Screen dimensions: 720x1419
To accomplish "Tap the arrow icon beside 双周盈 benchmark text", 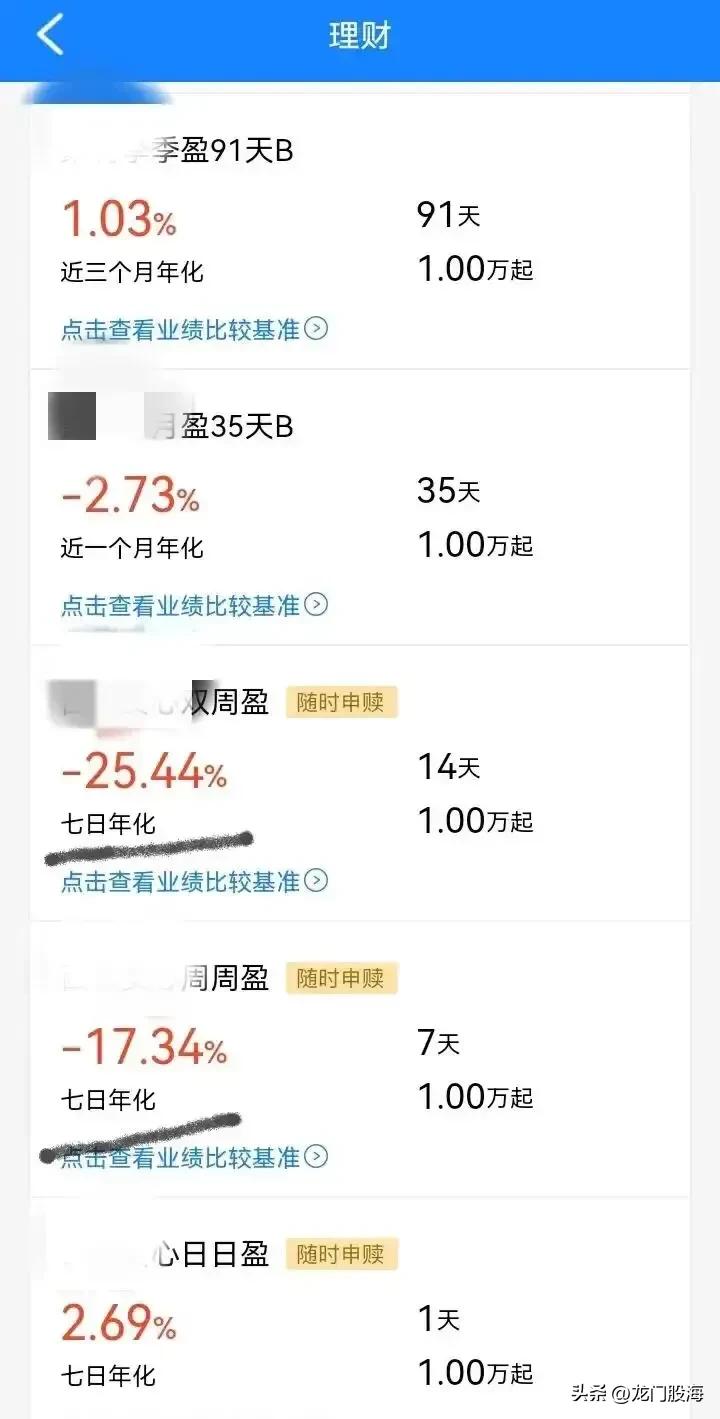I will click(316, 881).
